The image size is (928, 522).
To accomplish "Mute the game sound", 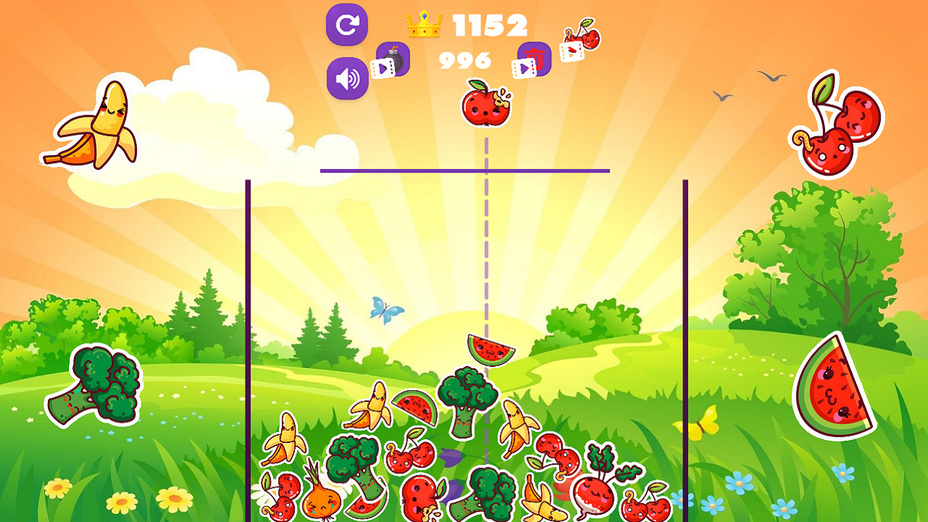I will pyautogui.click(x=347, y=78).
